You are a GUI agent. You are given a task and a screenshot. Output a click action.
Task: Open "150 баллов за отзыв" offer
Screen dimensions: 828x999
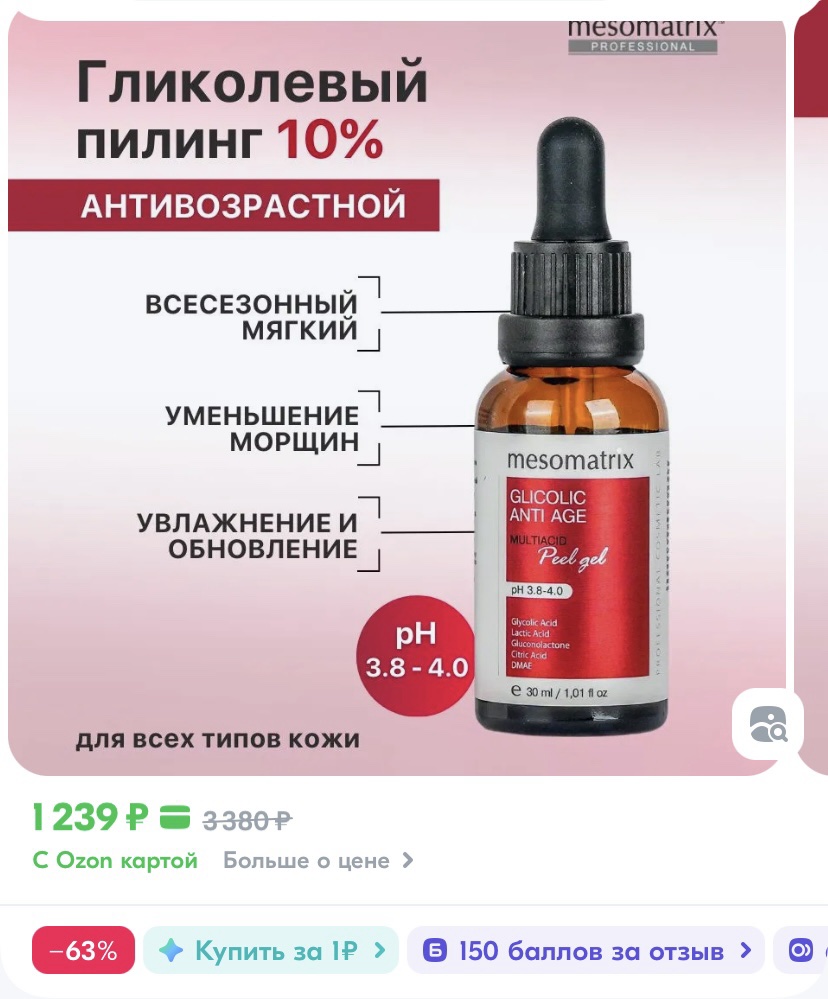pos(585,950)
